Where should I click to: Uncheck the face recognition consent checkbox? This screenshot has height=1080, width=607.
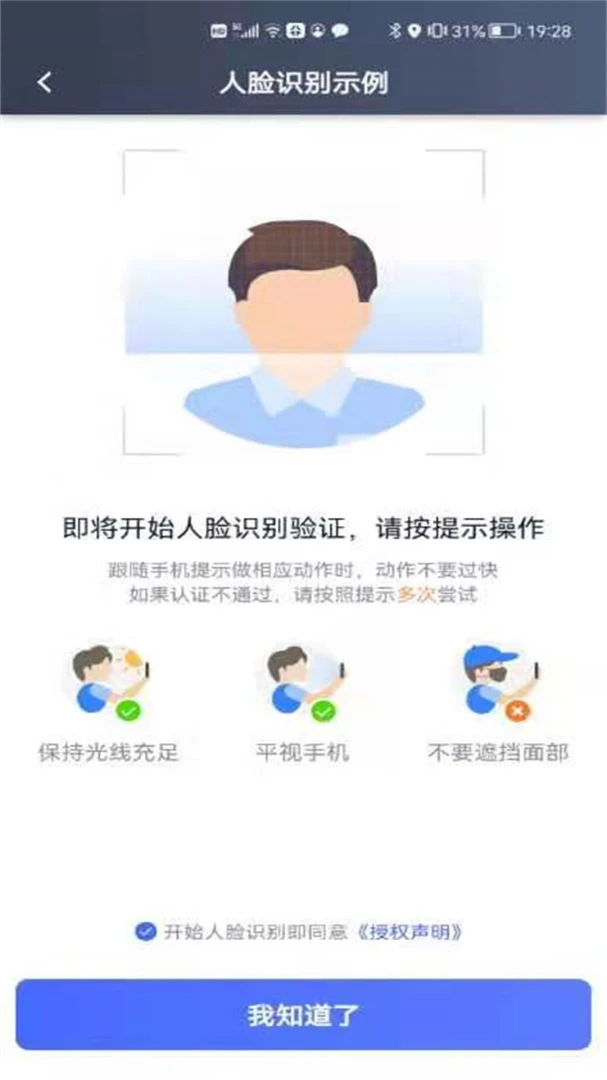[x=145, y=932]
